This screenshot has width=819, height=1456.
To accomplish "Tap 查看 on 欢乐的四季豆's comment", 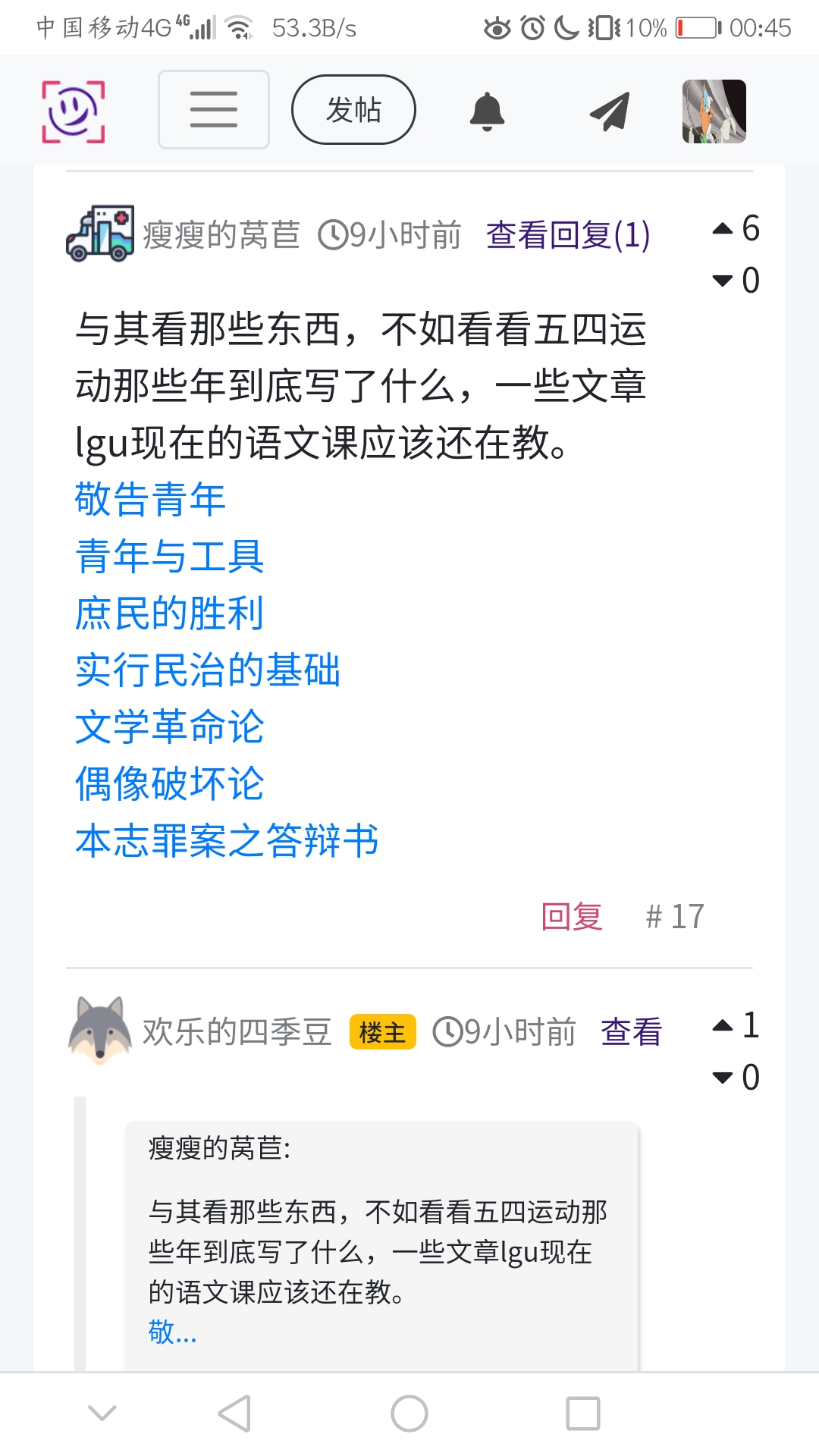I will [631, 1032].
